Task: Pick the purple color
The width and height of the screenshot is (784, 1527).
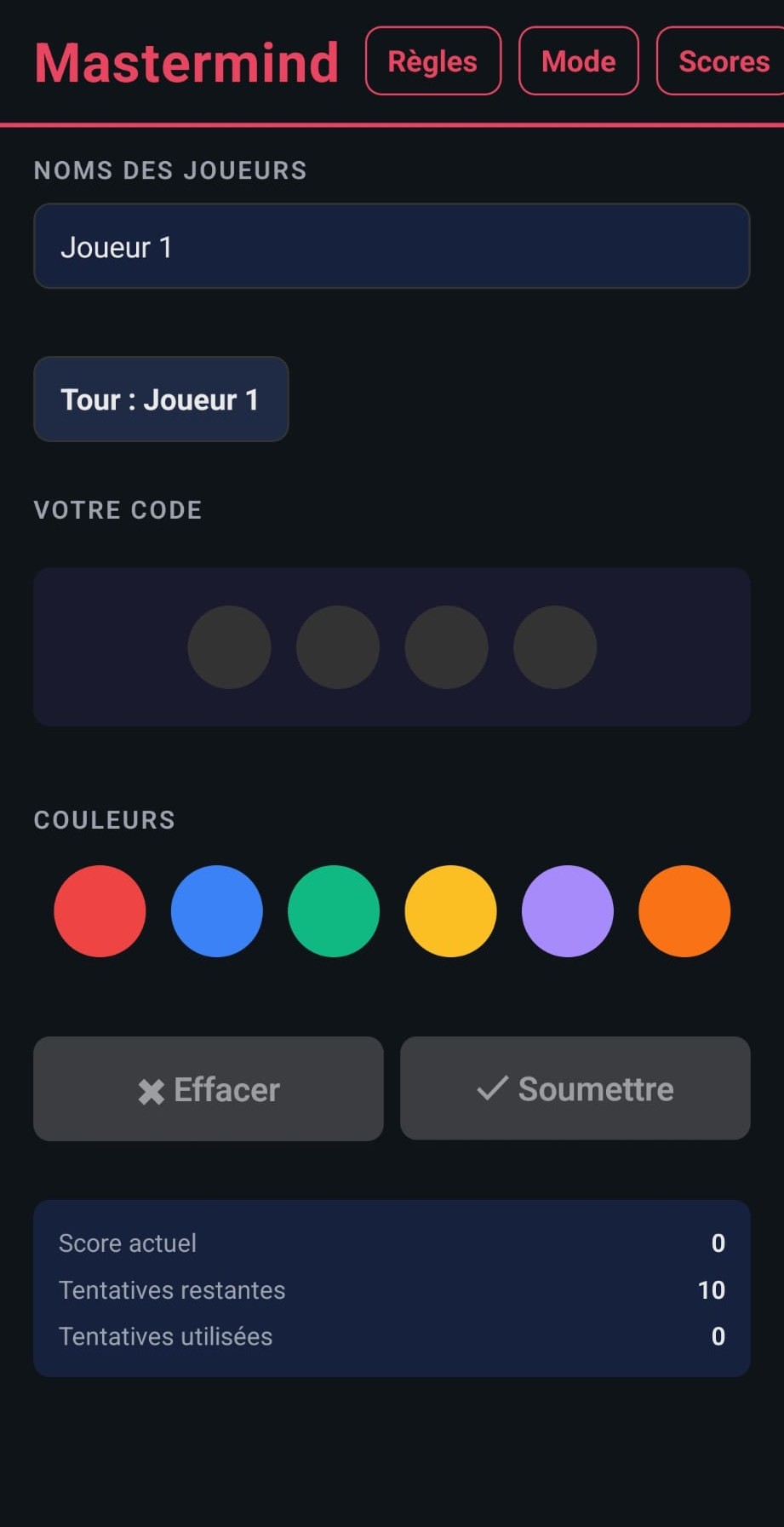Action: 567,911
